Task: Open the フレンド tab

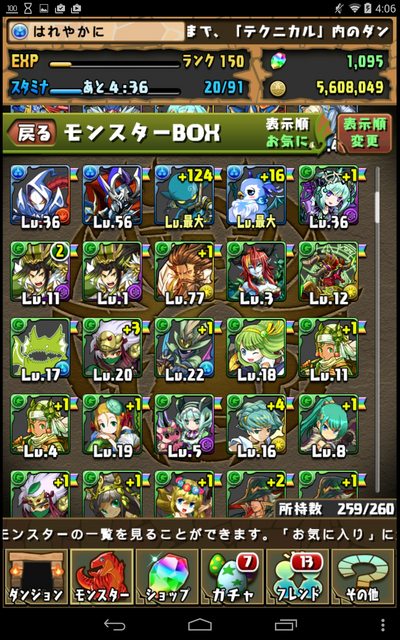Action: pyautogui.click(x=298, y=576)
